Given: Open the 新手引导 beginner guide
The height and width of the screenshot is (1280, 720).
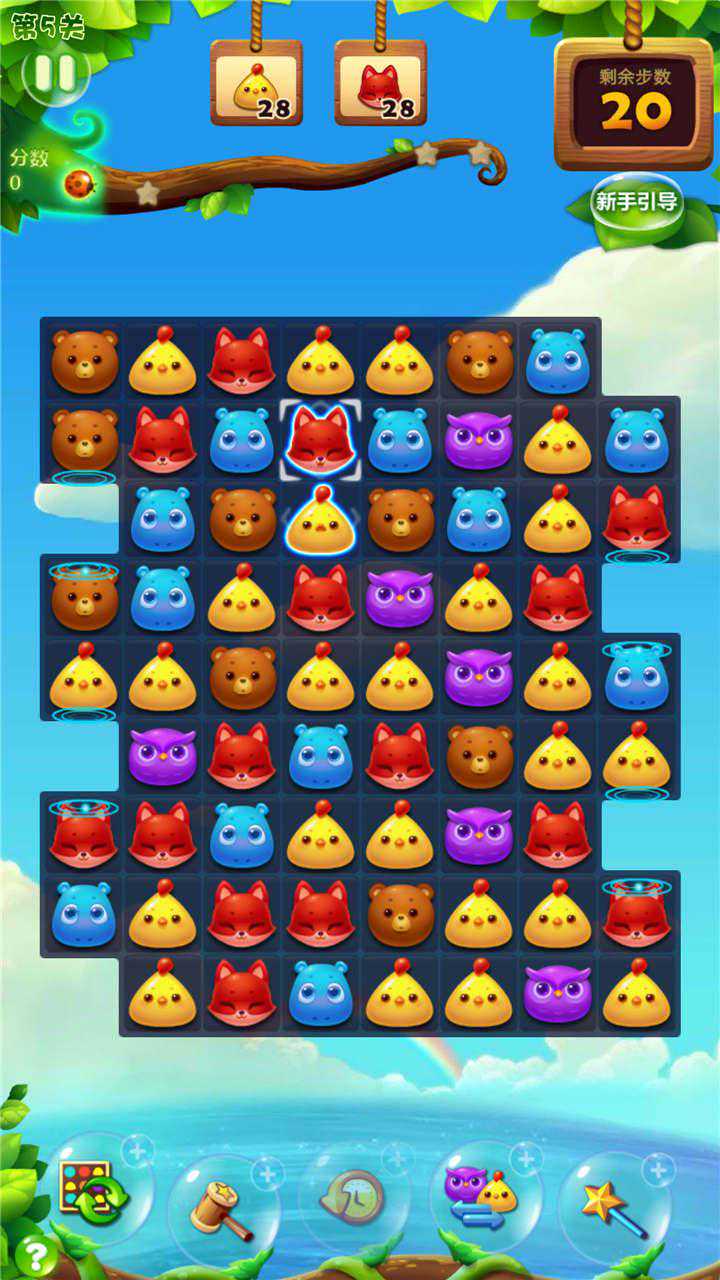Looking at the screenshot, I should pos(636,202).
